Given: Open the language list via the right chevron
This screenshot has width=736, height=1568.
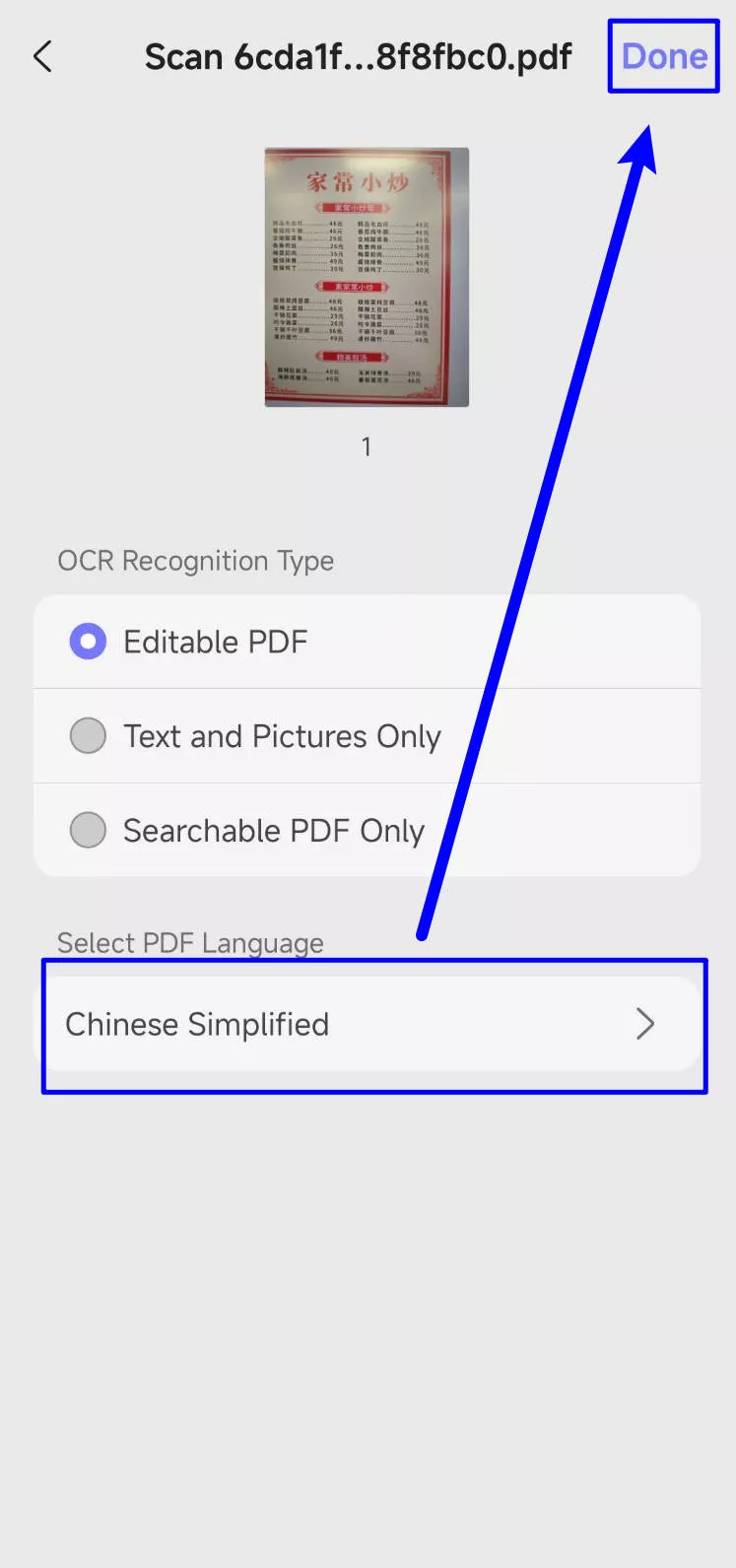Looking at the screenshot, I should click(645, 1024).
